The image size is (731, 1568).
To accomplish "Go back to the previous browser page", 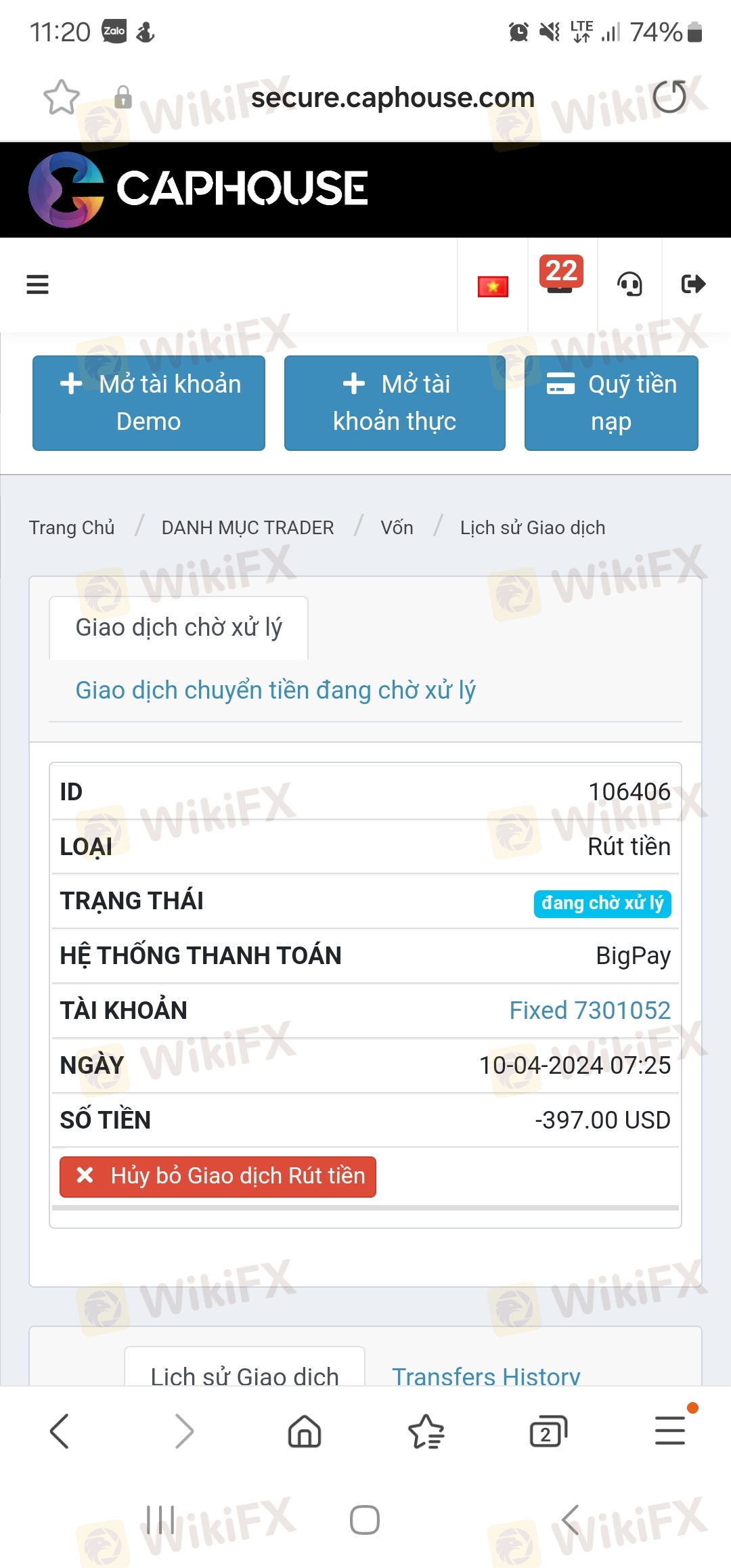I will (x=60, y=1431).
